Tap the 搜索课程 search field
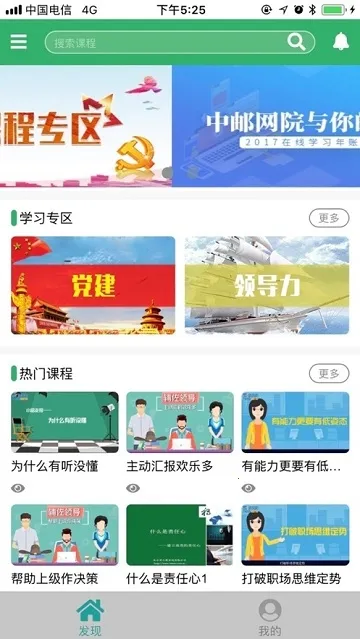The width and height of the screenshot is (360, 639). point(180,42)
